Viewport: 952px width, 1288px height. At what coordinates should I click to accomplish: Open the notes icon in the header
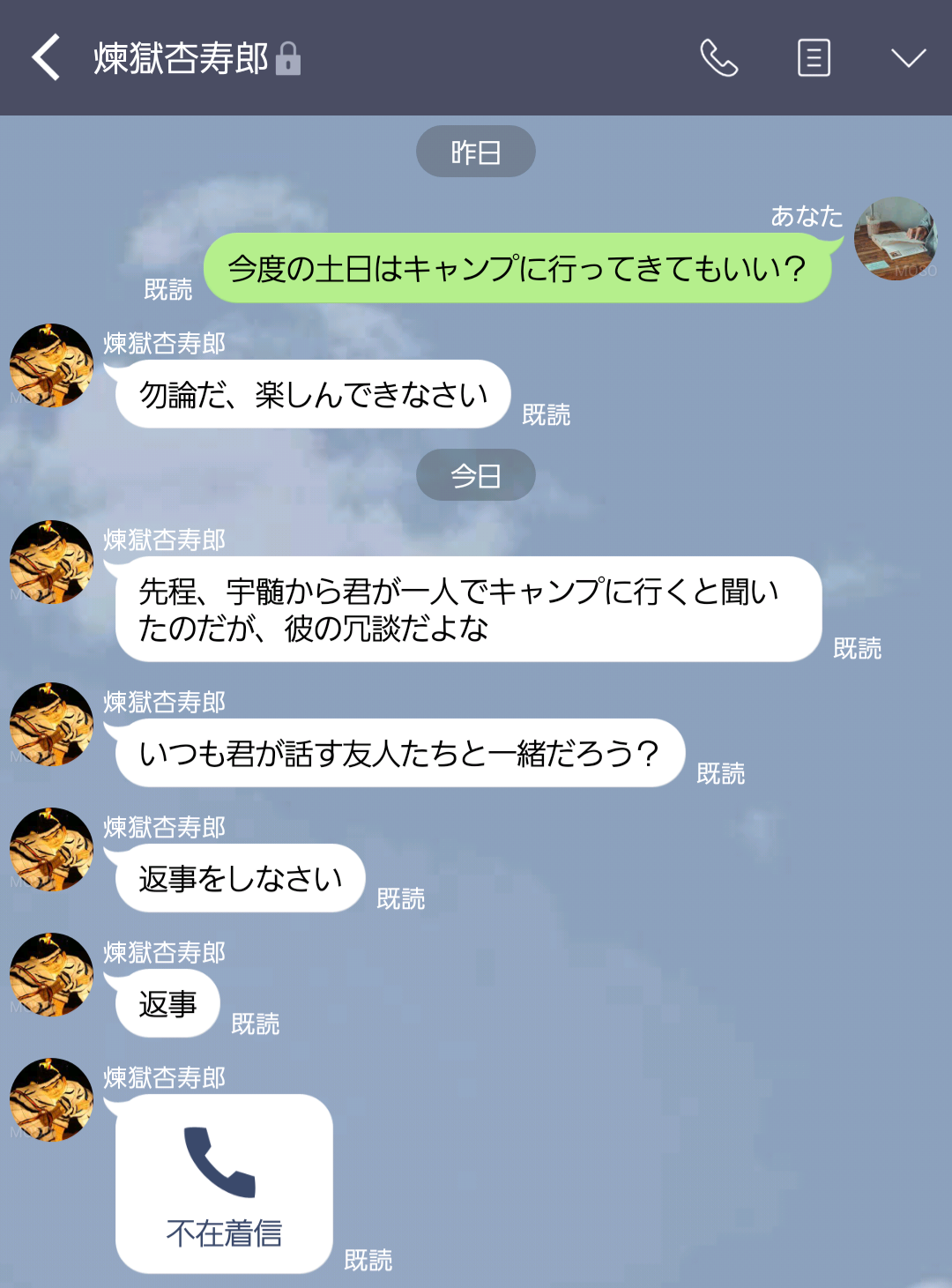(x=814, y=58)
